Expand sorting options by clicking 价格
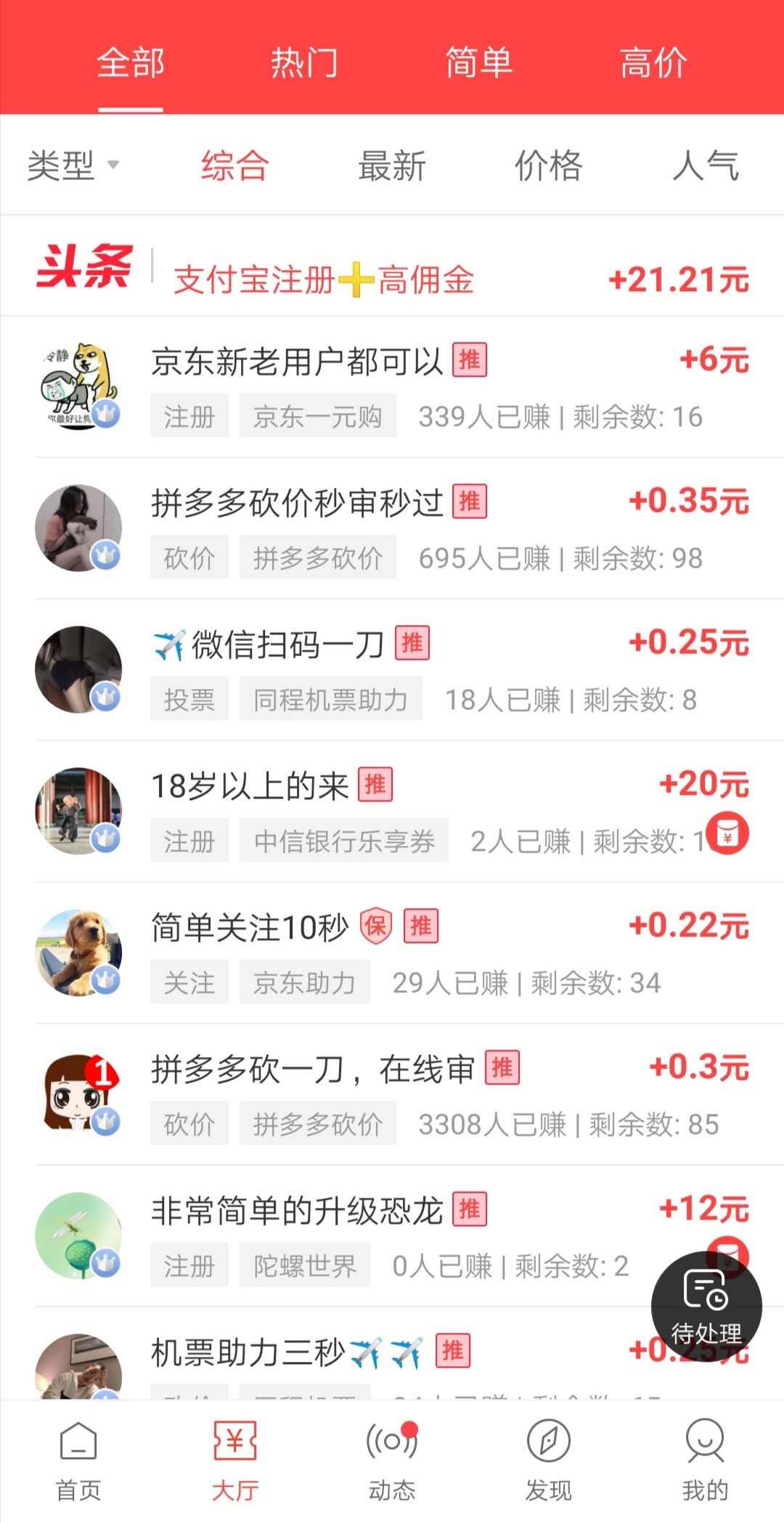This screenshot has width=784, height=1523. pos(550,165)
